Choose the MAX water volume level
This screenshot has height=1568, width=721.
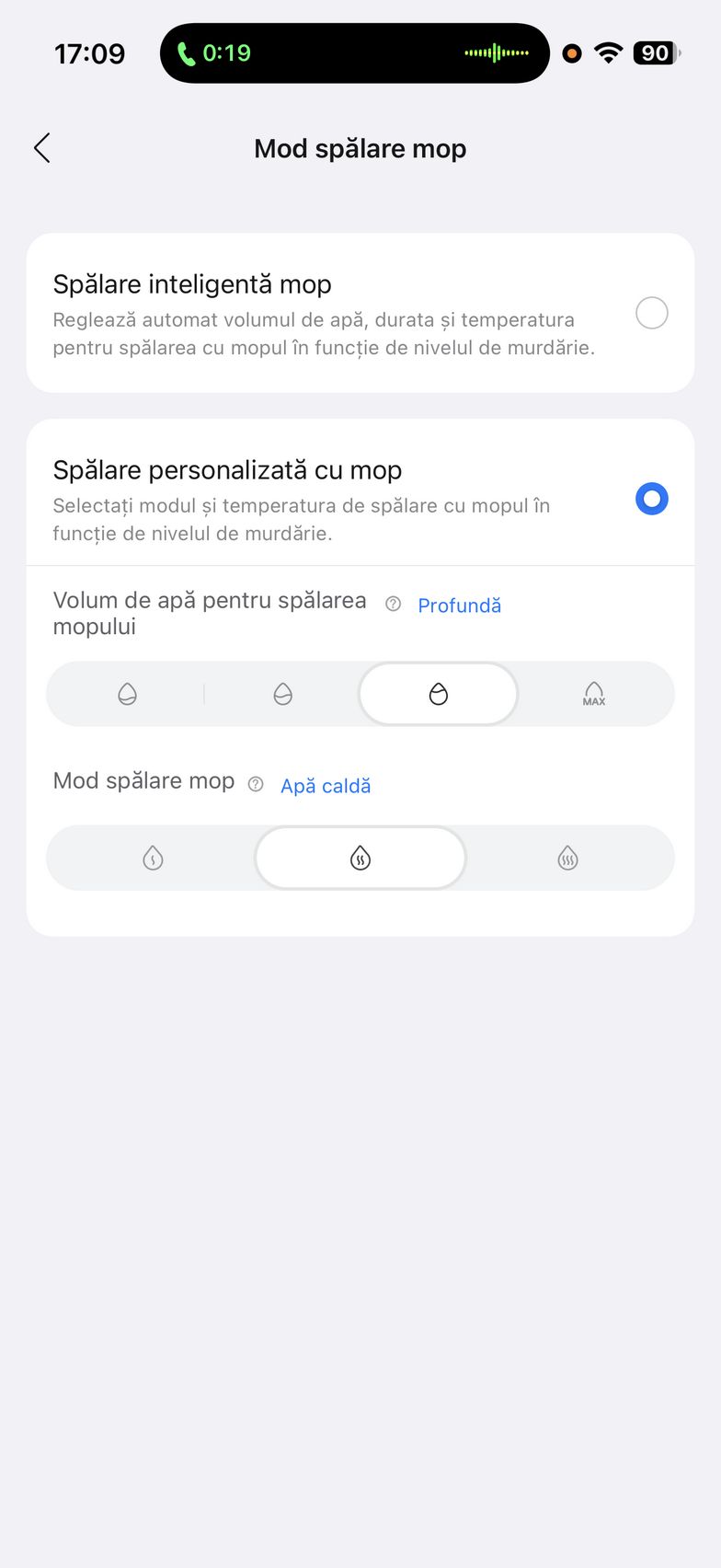(x=594, y=694)
